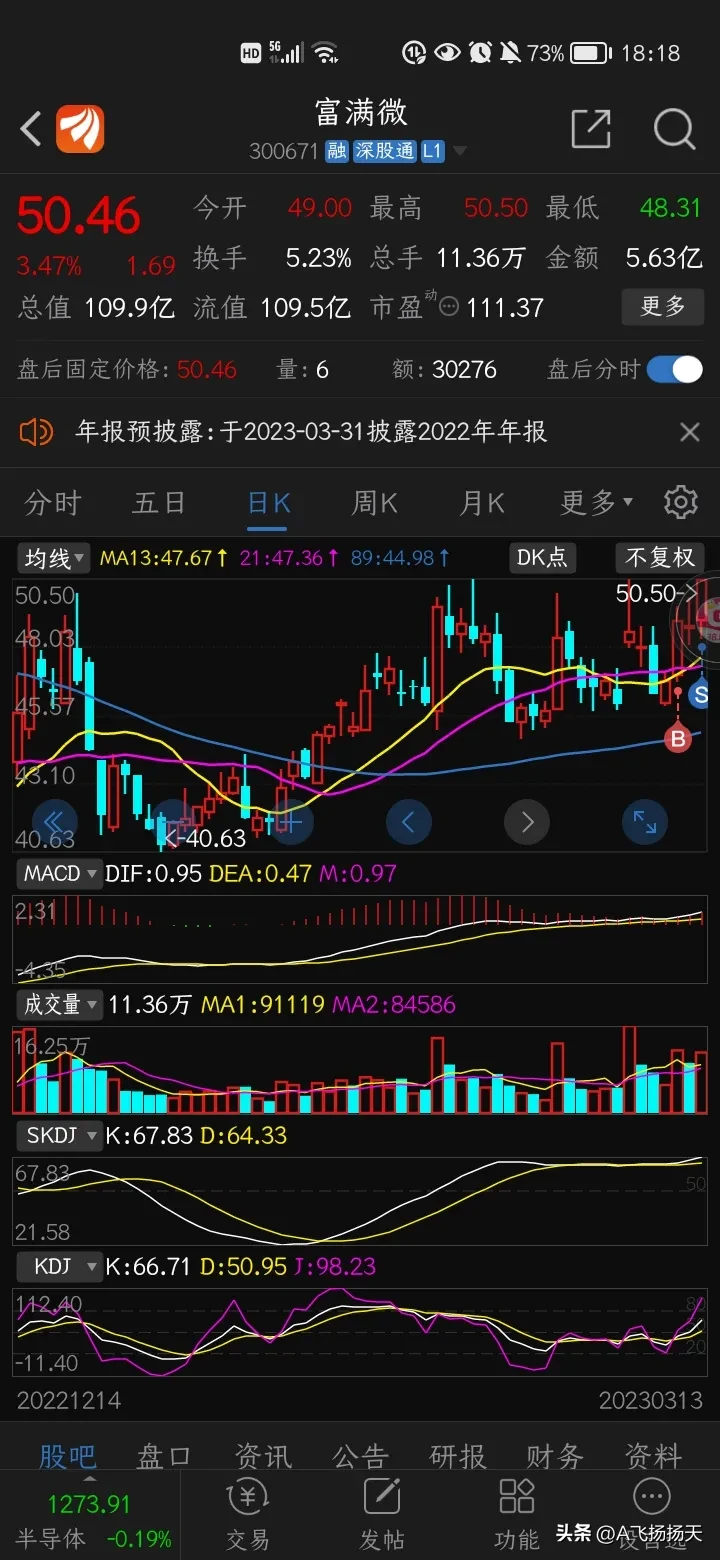
Task: Switch to the 分时 chart tab
Action: click(x=53, y=502)
